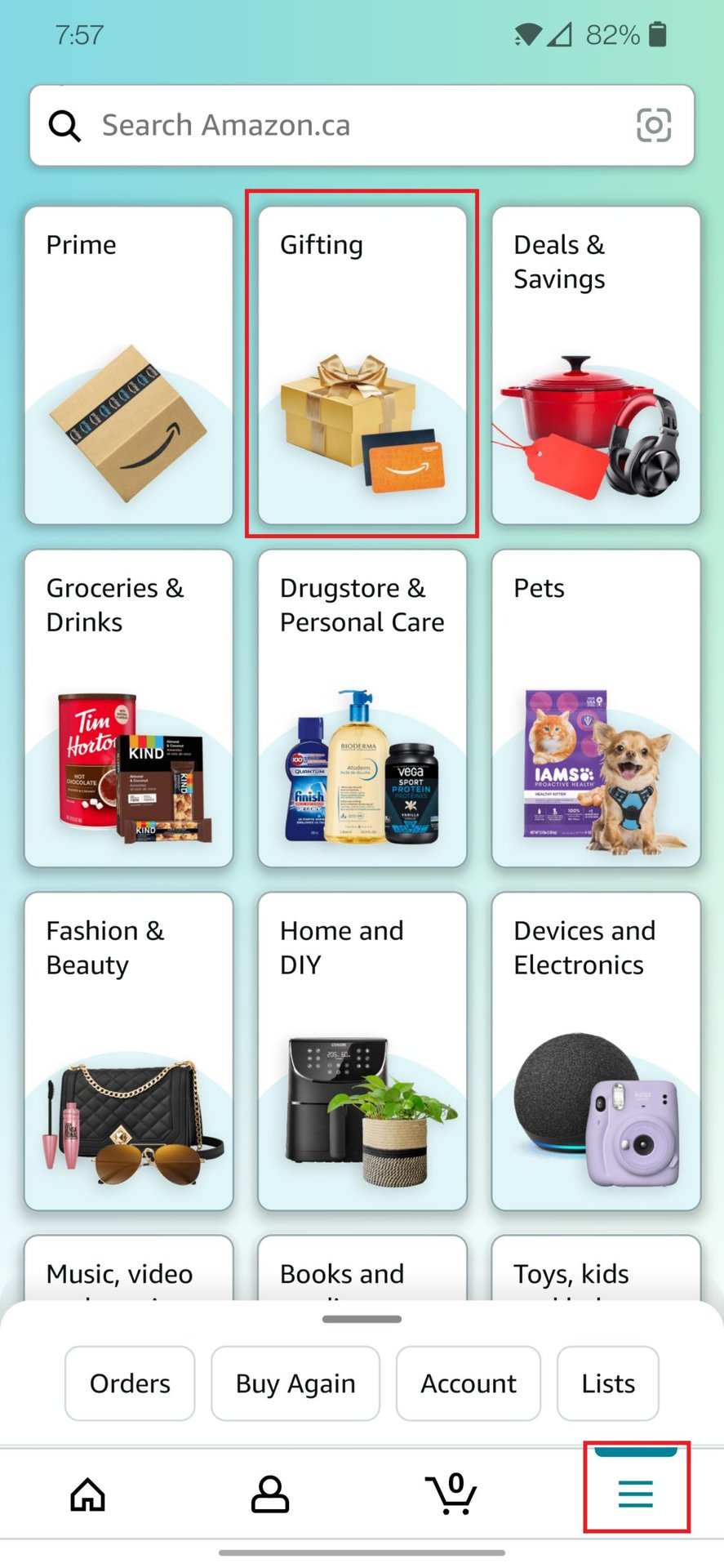Open the Account shortcut button
The width and height of the screenshot is (724, 1568).
469,1383
